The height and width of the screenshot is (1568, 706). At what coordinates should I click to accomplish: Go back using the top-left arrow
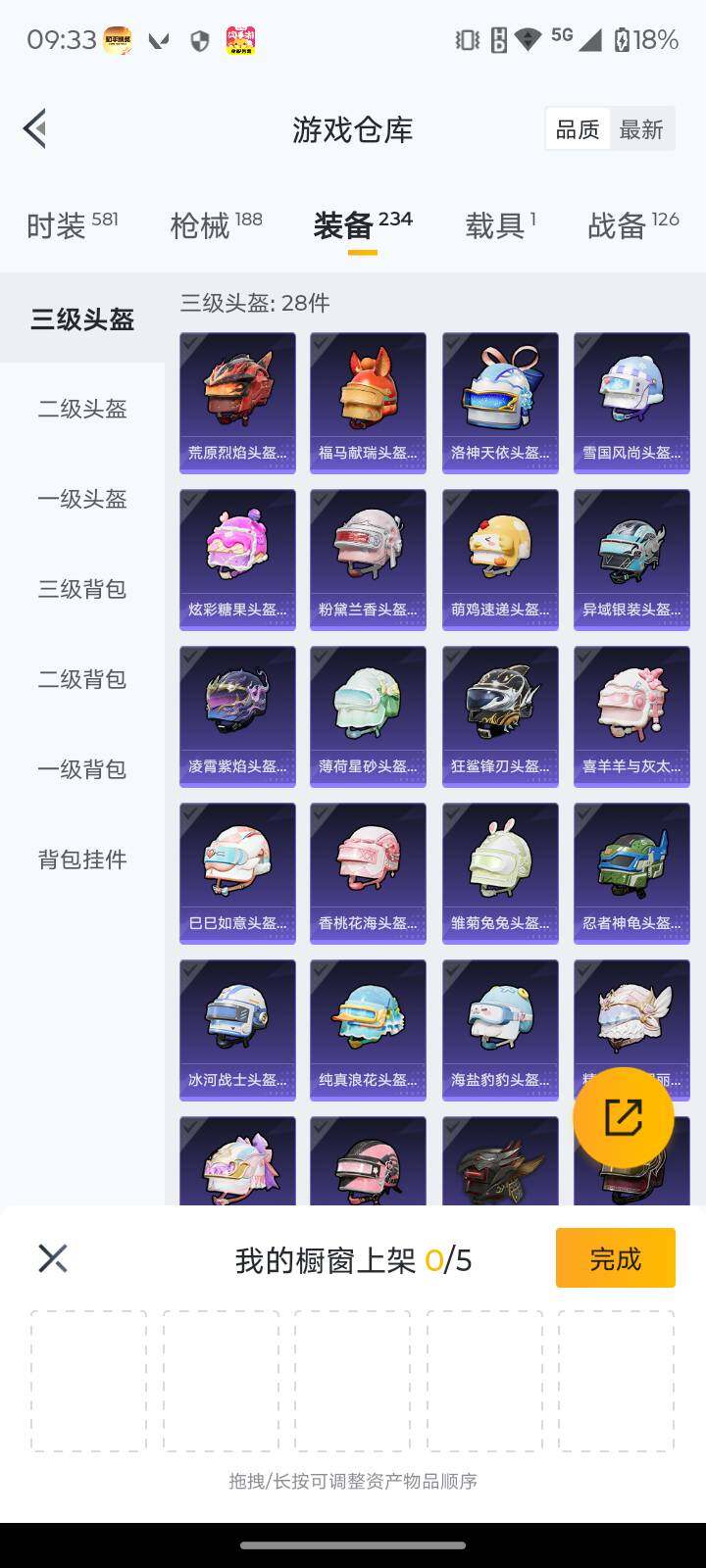(36, 128)
